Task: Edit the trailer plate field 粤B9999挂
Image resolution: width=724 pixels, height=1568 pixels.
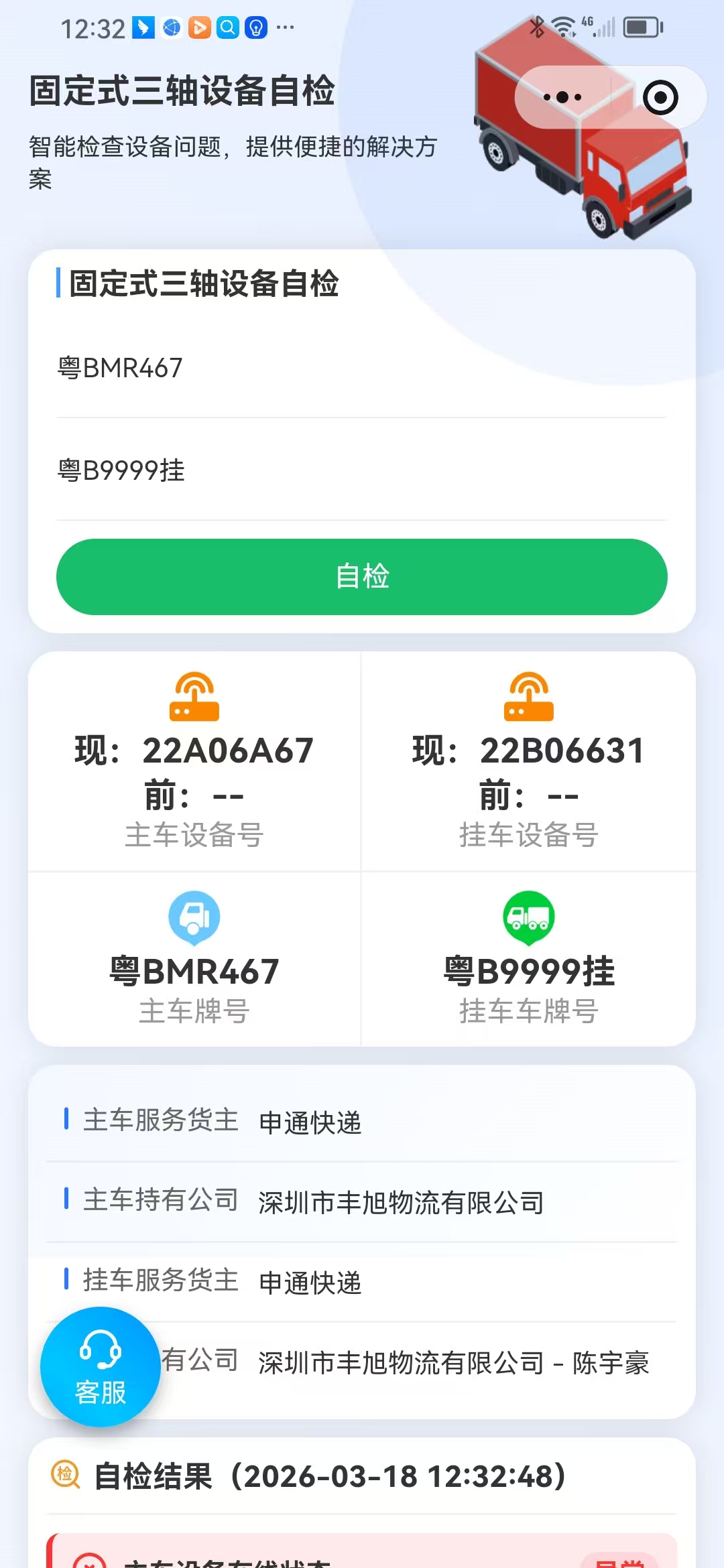Action: point(361,471)
